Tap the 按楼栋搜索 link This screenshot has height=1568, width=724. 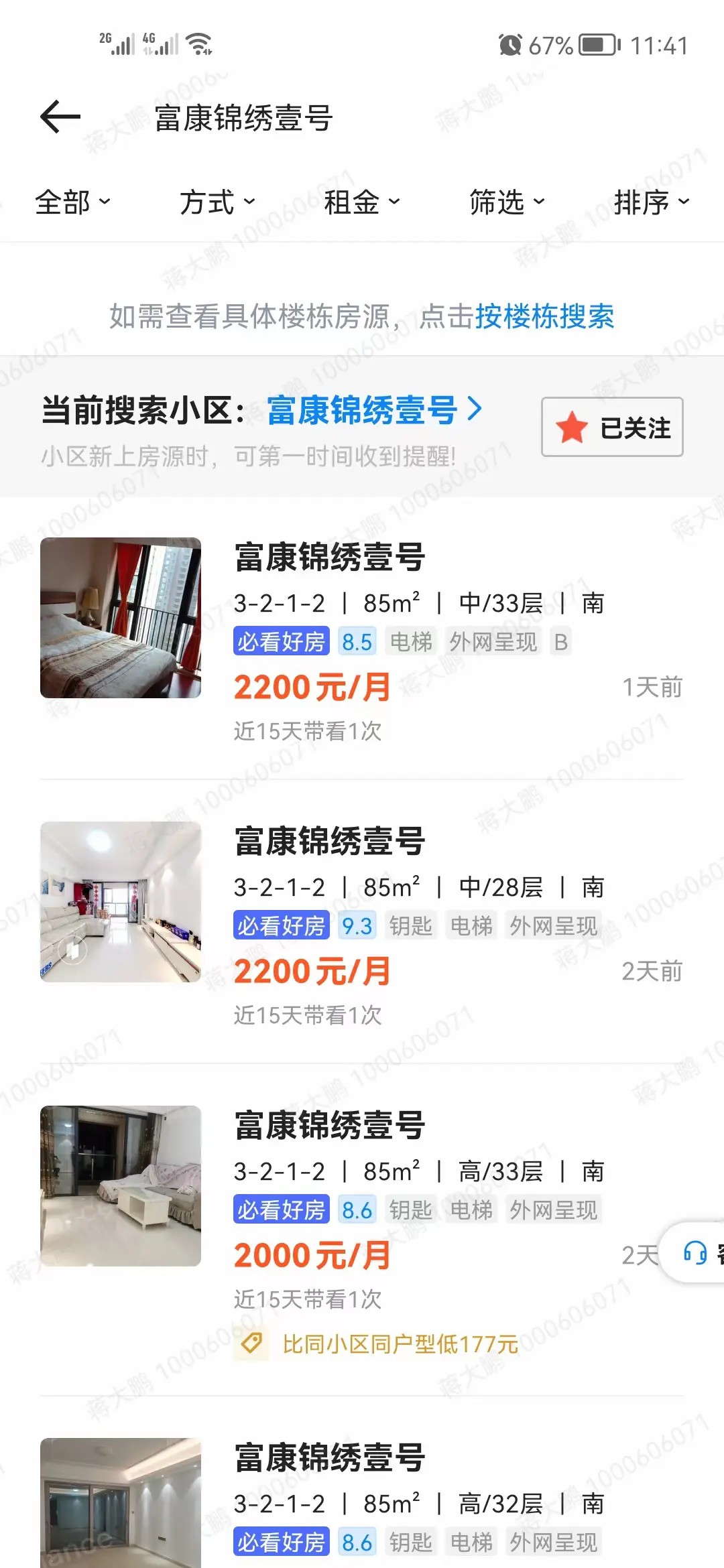point(544,316)
